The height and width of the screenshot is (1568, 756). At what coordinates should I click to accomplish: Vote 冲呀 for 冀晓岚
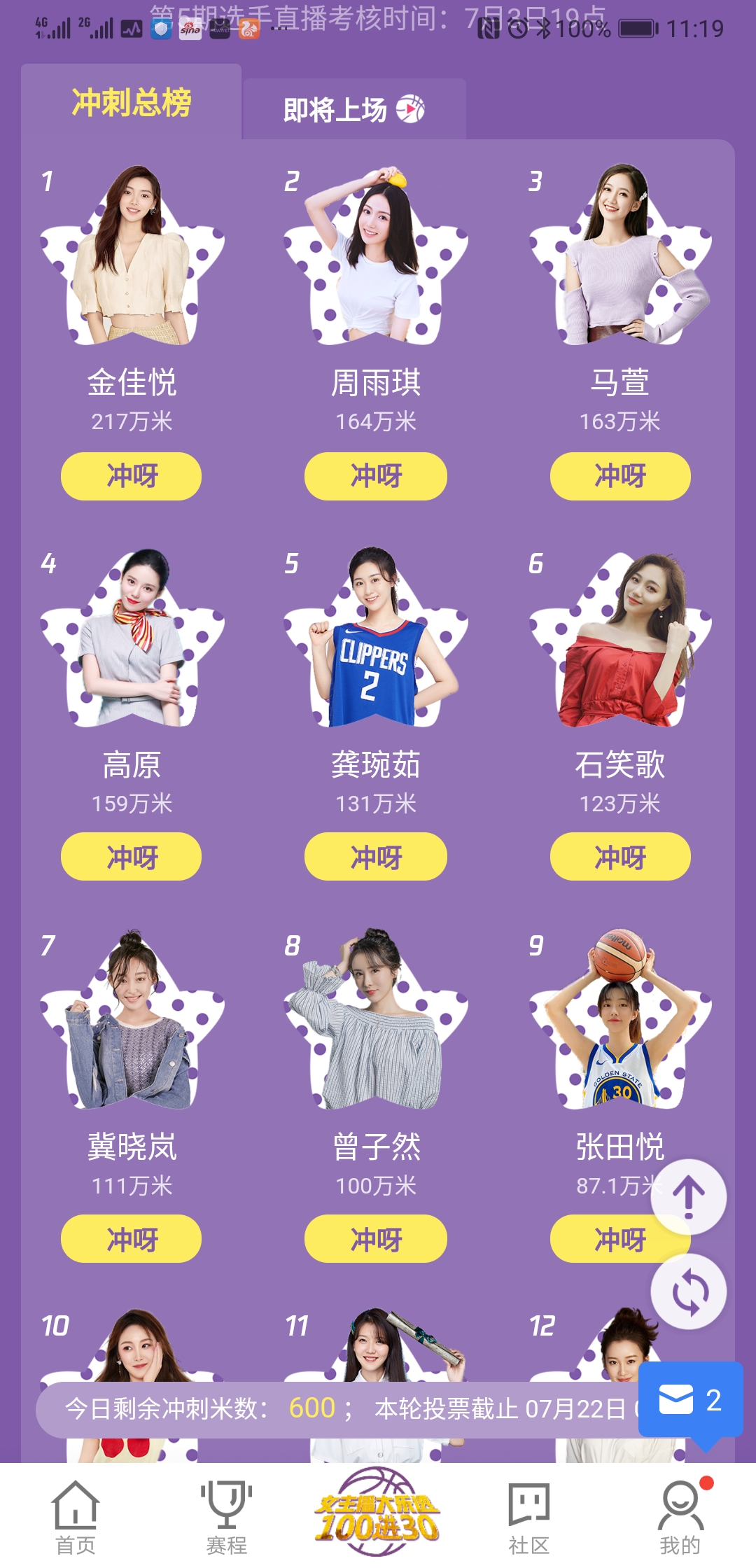pyautogui.click(x=131, y=1239)
